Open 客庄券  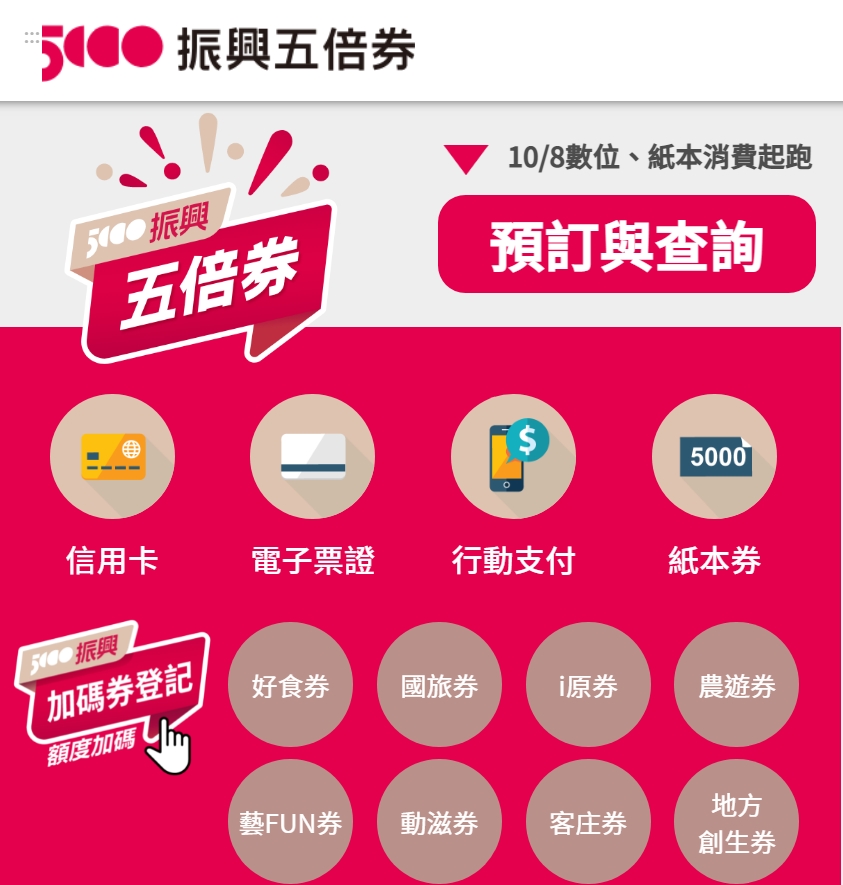pos(588,822)
